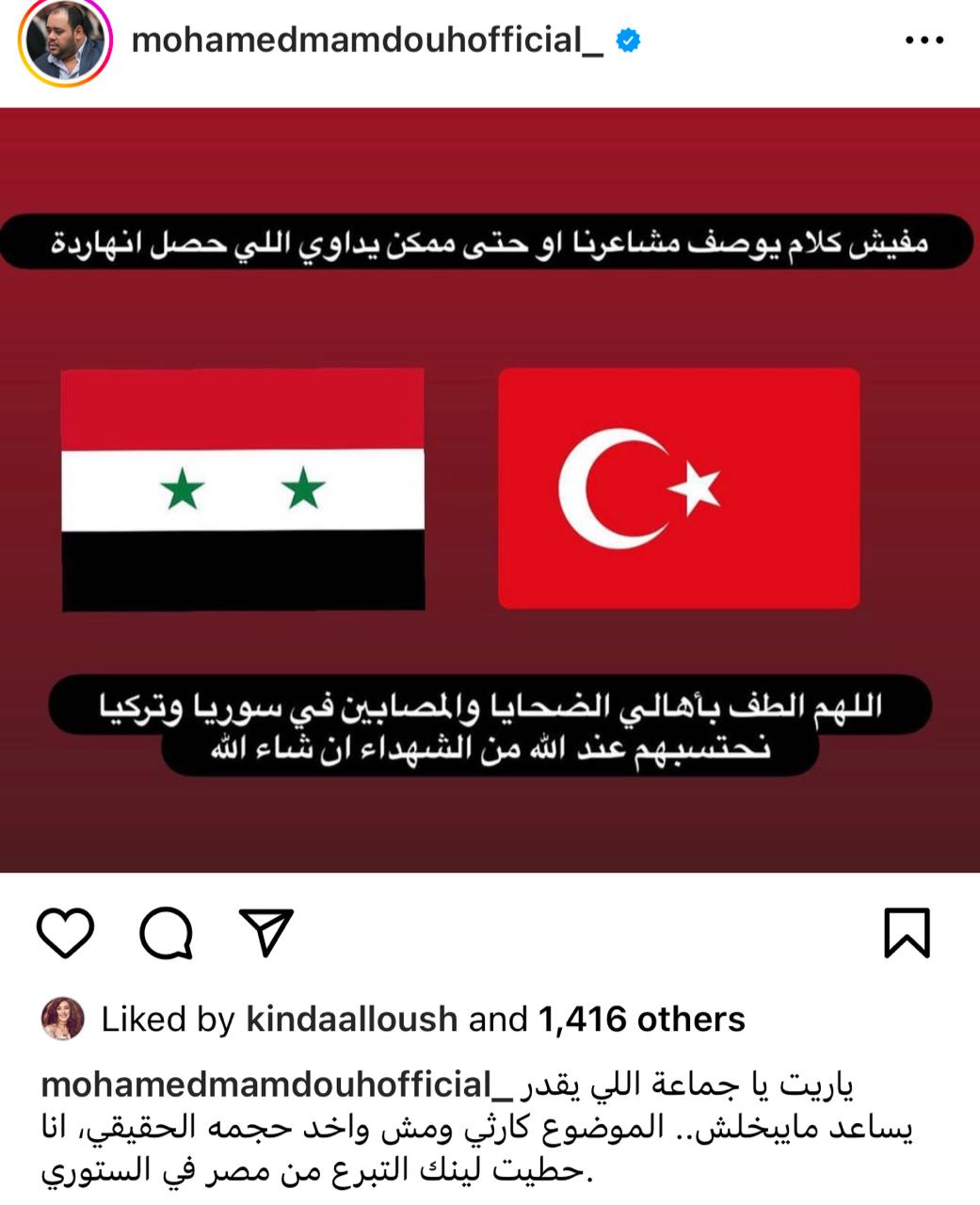Tap the username at the start of the caption
The image size is (980, 1205).
(276, 1084)
